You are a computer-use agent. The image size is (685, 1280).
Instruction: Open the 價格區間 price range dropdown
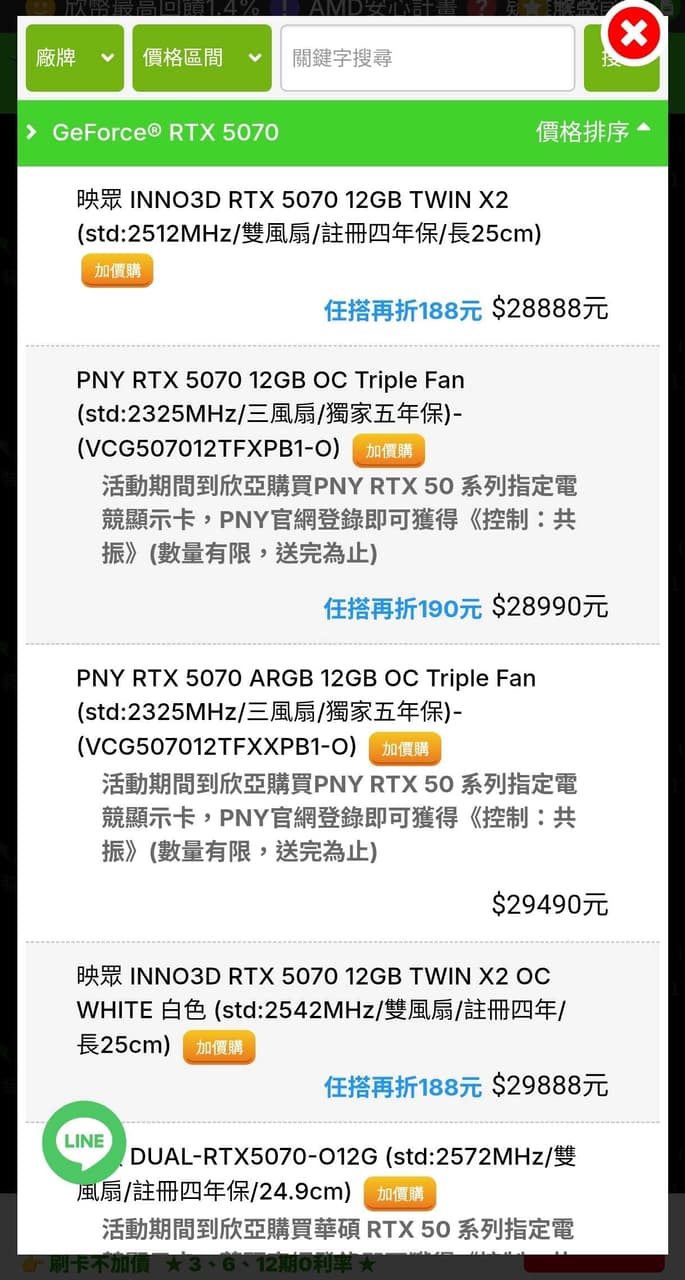click(x=202, y=58)
